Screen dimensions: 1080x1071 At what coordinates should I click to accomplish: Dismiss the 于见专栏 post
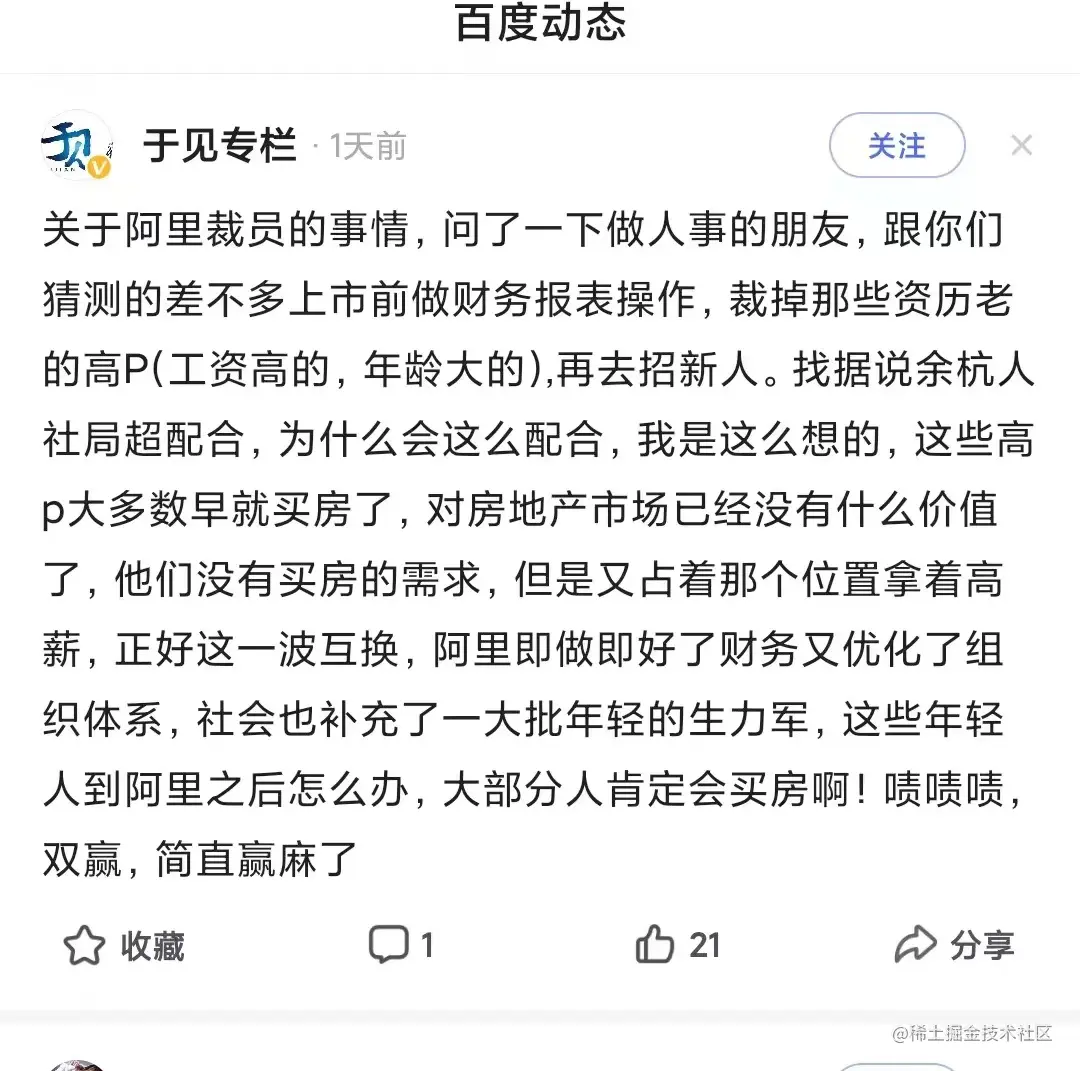(1021, 146)
